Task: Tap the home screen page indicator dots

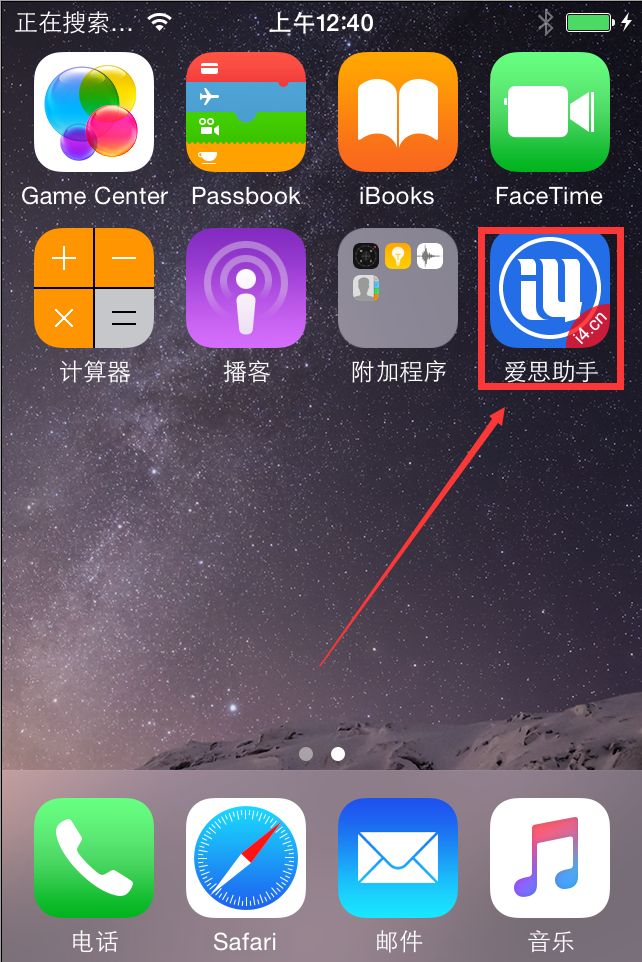Action: (x=321, y=754)
